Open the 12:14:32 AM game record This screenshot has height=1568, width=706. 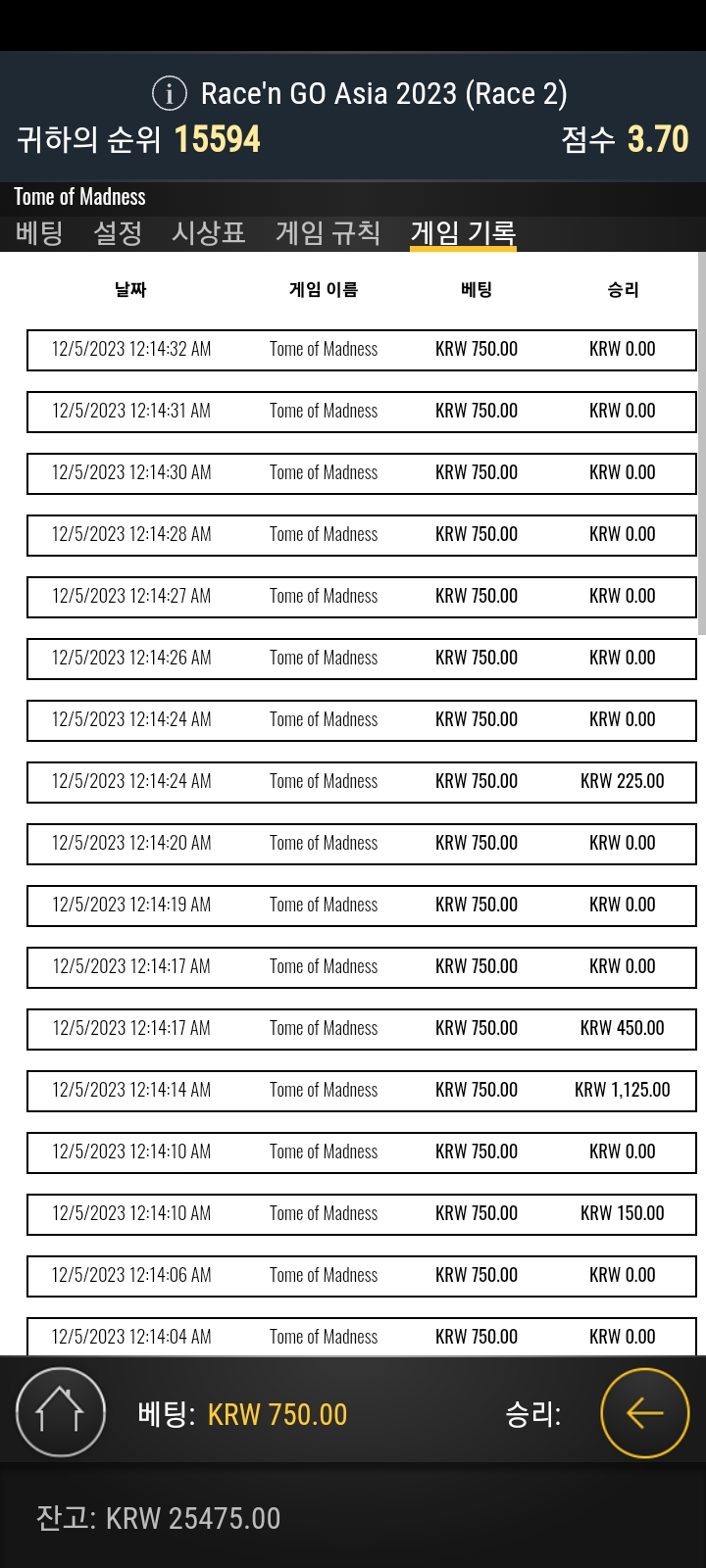tap(362, 350)
